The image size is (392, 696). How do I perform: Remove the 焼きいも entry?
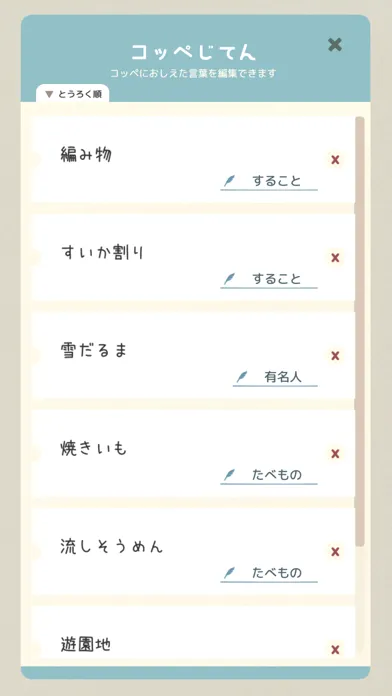point(335,454)
